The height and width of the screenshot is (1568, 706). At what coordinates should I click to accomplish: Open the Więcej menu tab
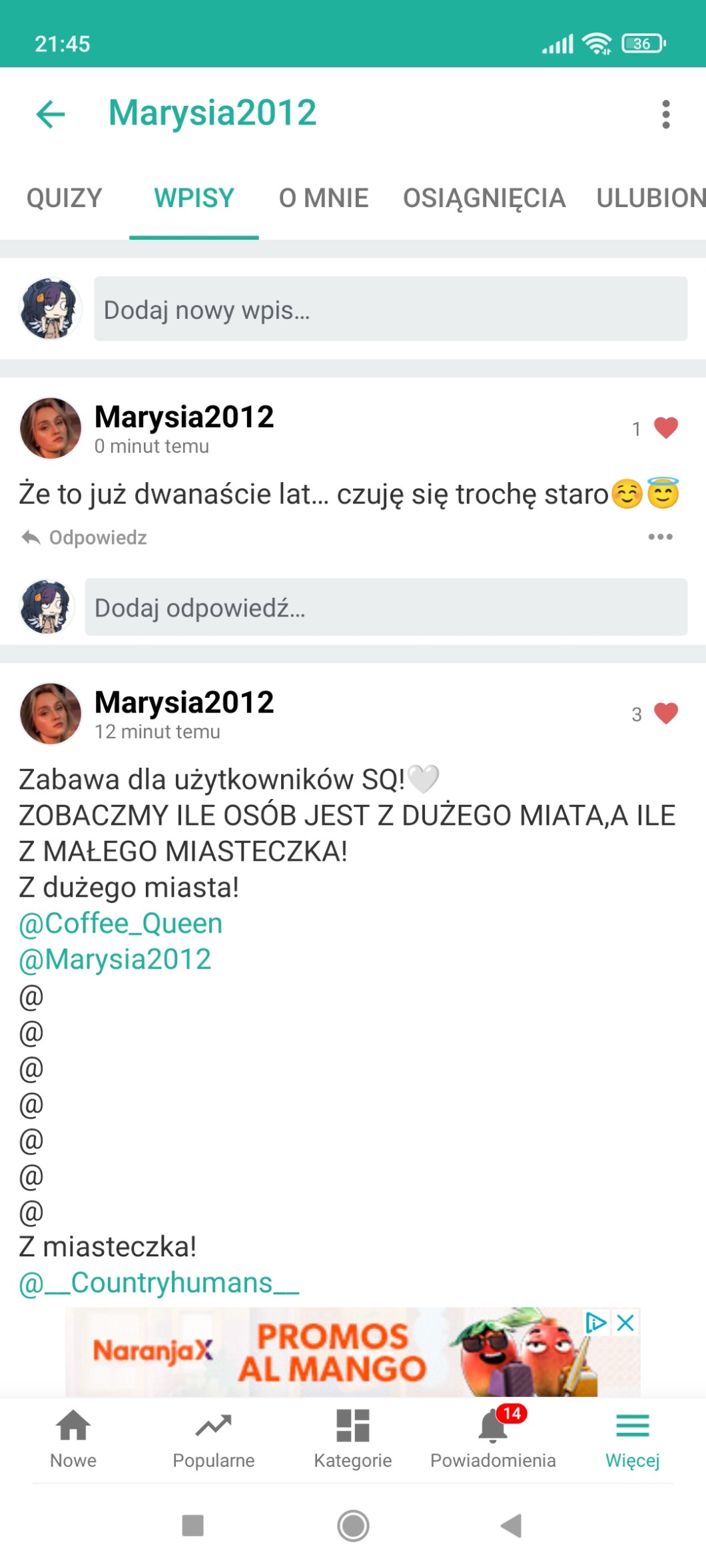[632, 1438]
